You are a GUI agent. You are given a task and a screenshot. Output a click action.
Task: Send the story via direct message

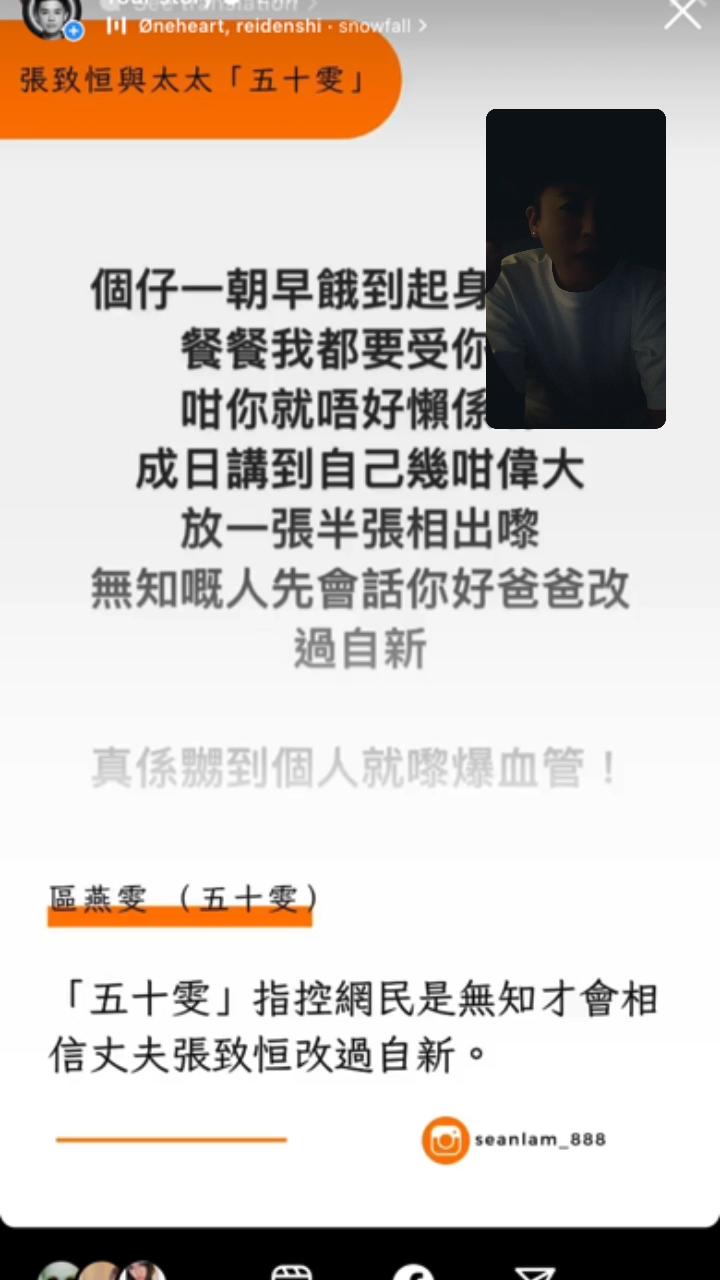[x=535, y=1270]
